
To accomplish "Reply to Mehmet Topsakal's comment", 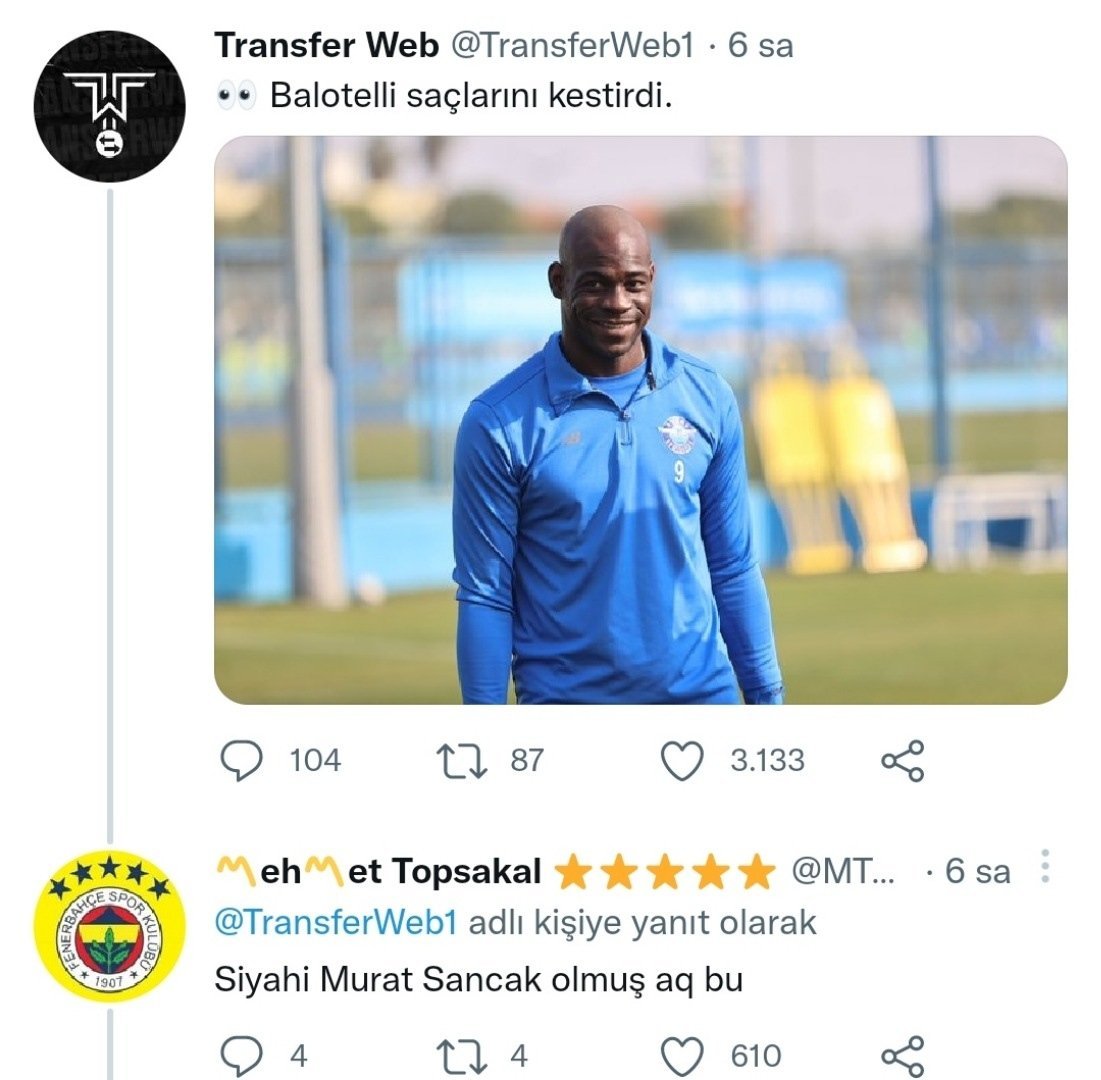I will coord(240,1056).
